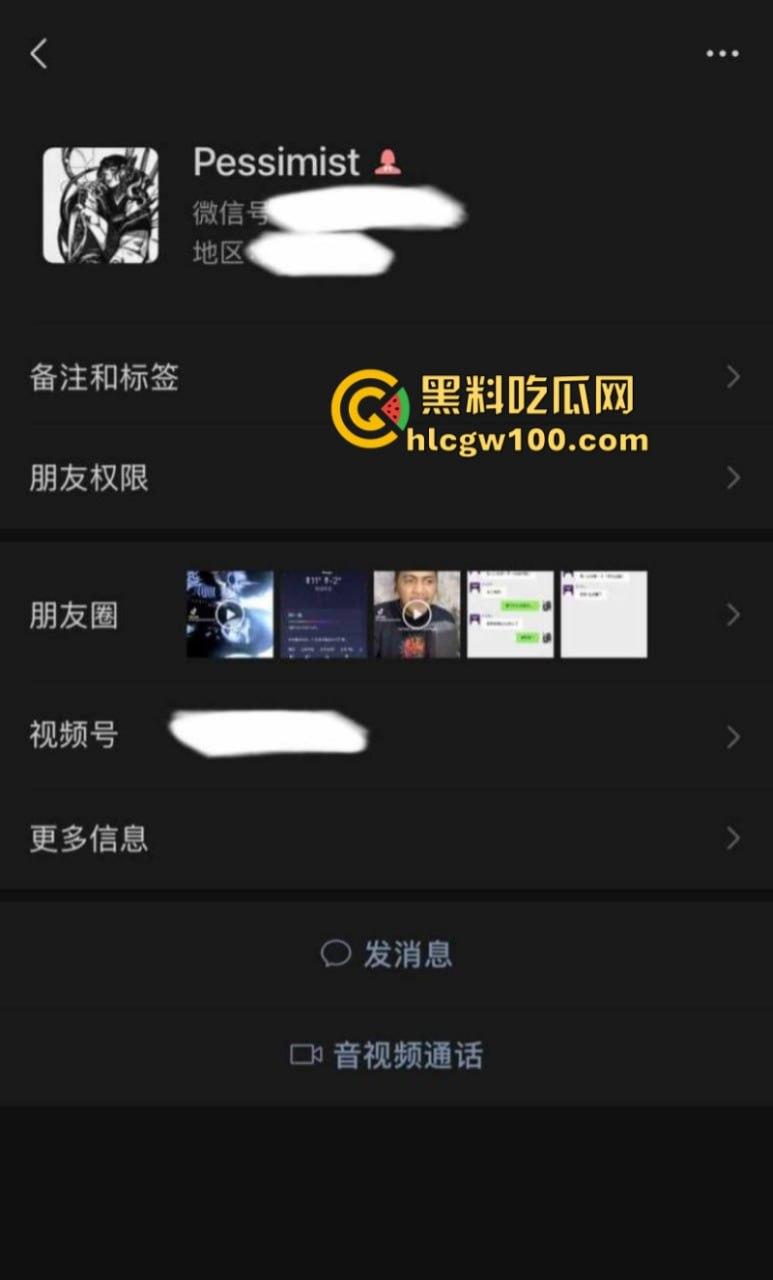Open the three-dot overflow menu
Screen dimensions: 773x1280
722,54
